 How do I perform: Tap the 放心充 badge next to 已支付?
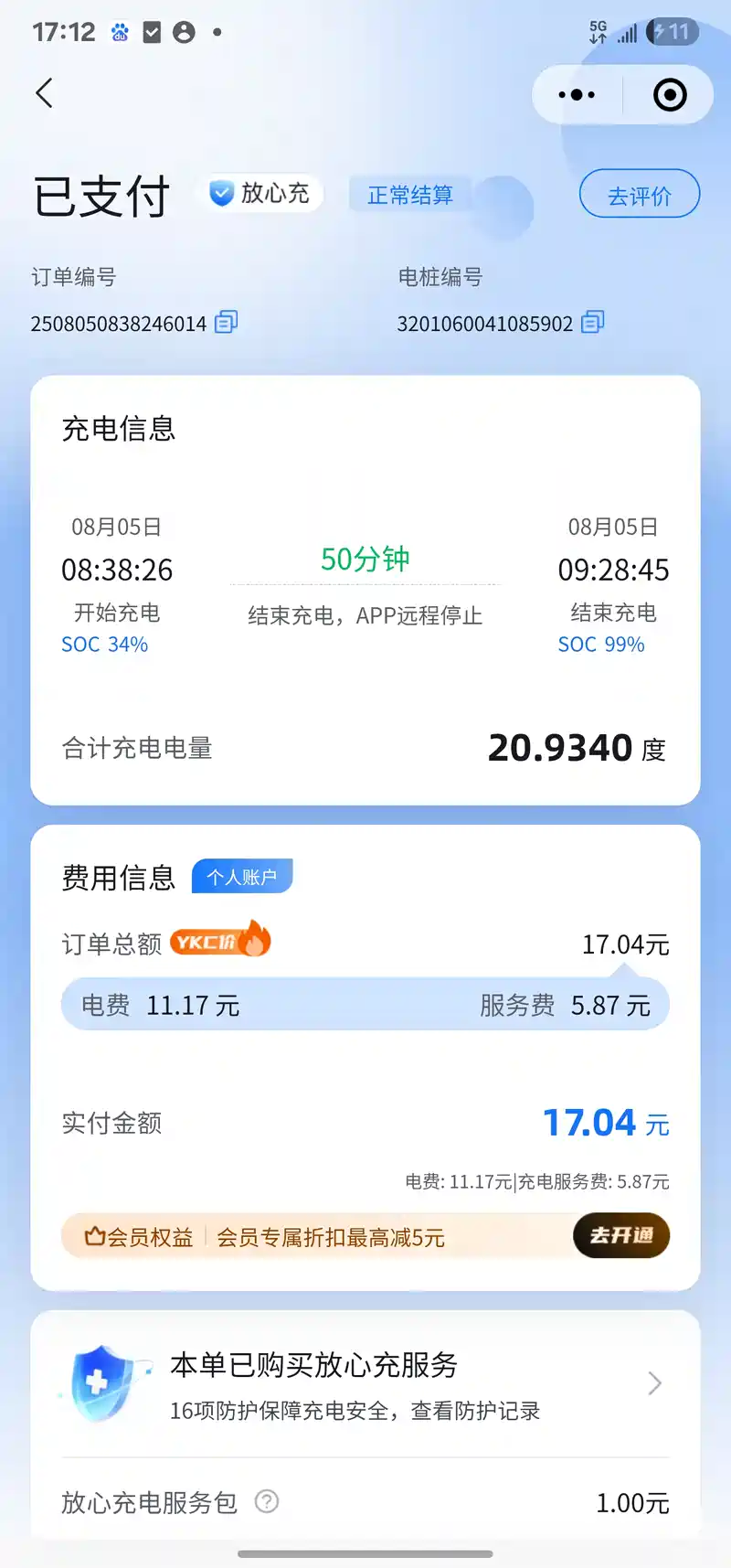coord(260,193)
